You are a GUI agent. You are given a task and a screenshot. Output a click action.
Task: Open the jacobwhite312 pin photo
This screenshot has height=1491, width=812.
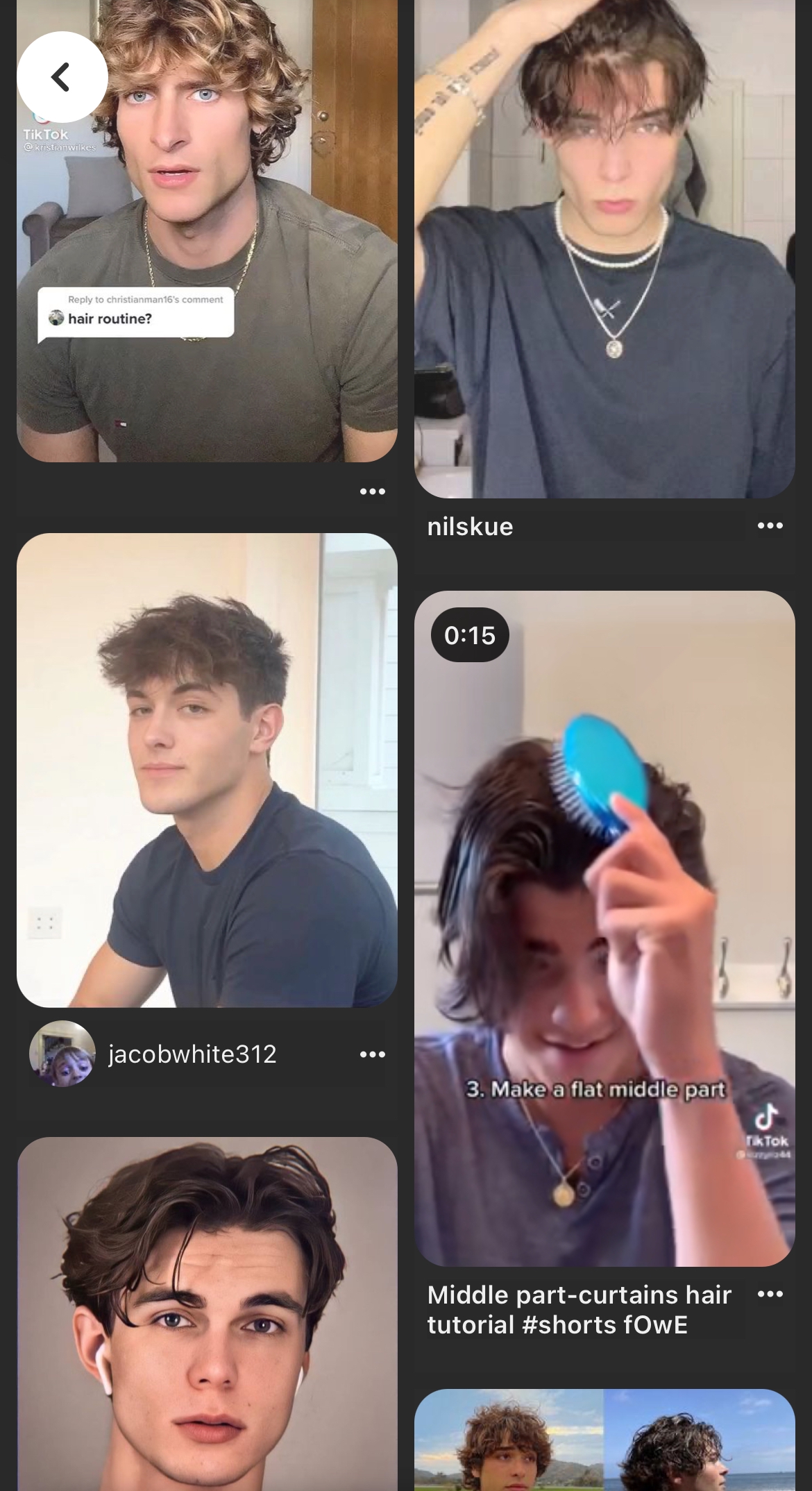pyautogui.click(x=207, y=770)
